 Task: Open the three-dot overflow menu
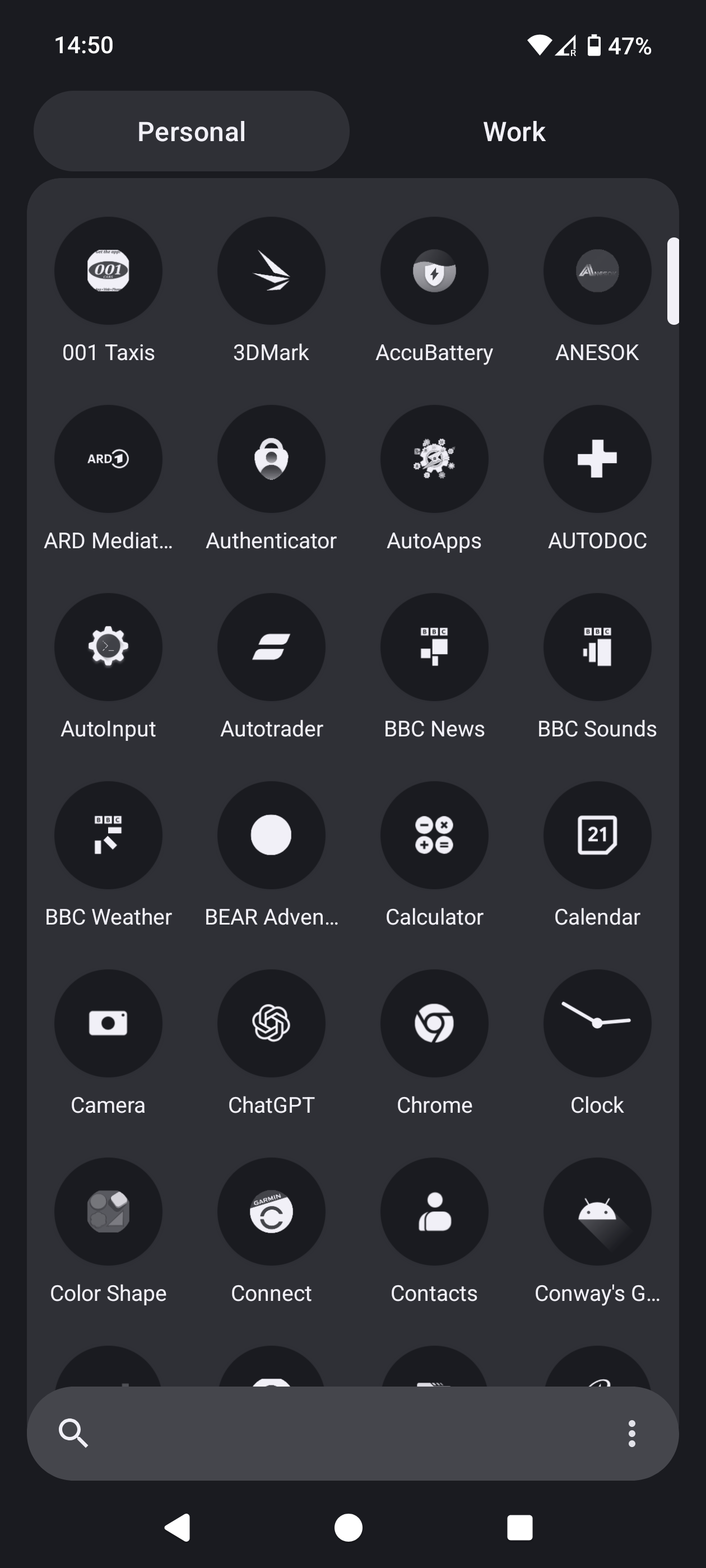pos(631,1434)
